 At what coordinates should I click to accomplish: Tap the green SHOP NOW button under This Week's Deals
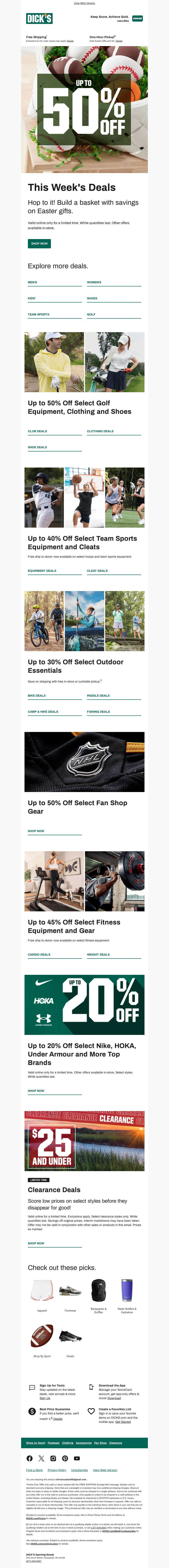point(39,243)
